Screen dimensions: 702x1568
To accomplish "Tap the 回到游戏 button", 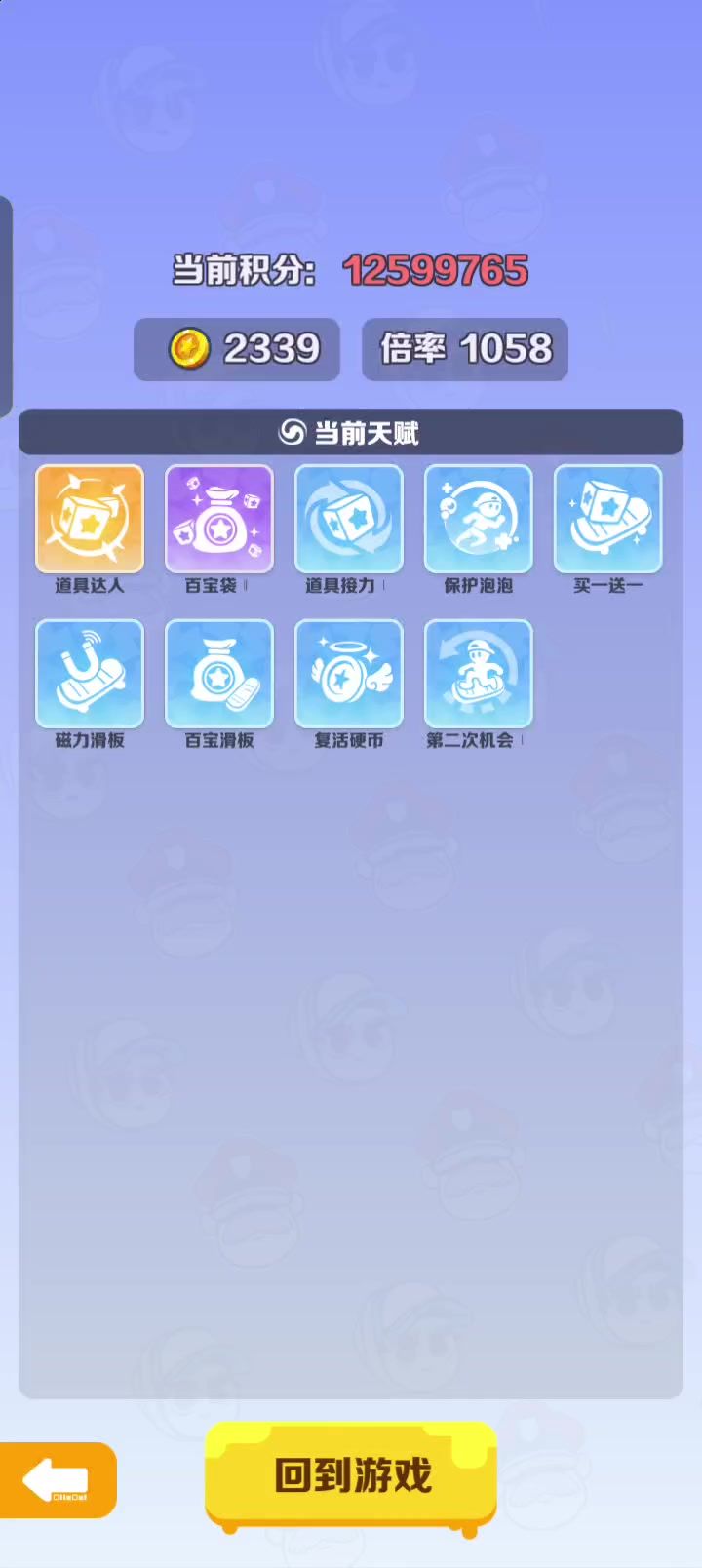I will click(351, 1475).
